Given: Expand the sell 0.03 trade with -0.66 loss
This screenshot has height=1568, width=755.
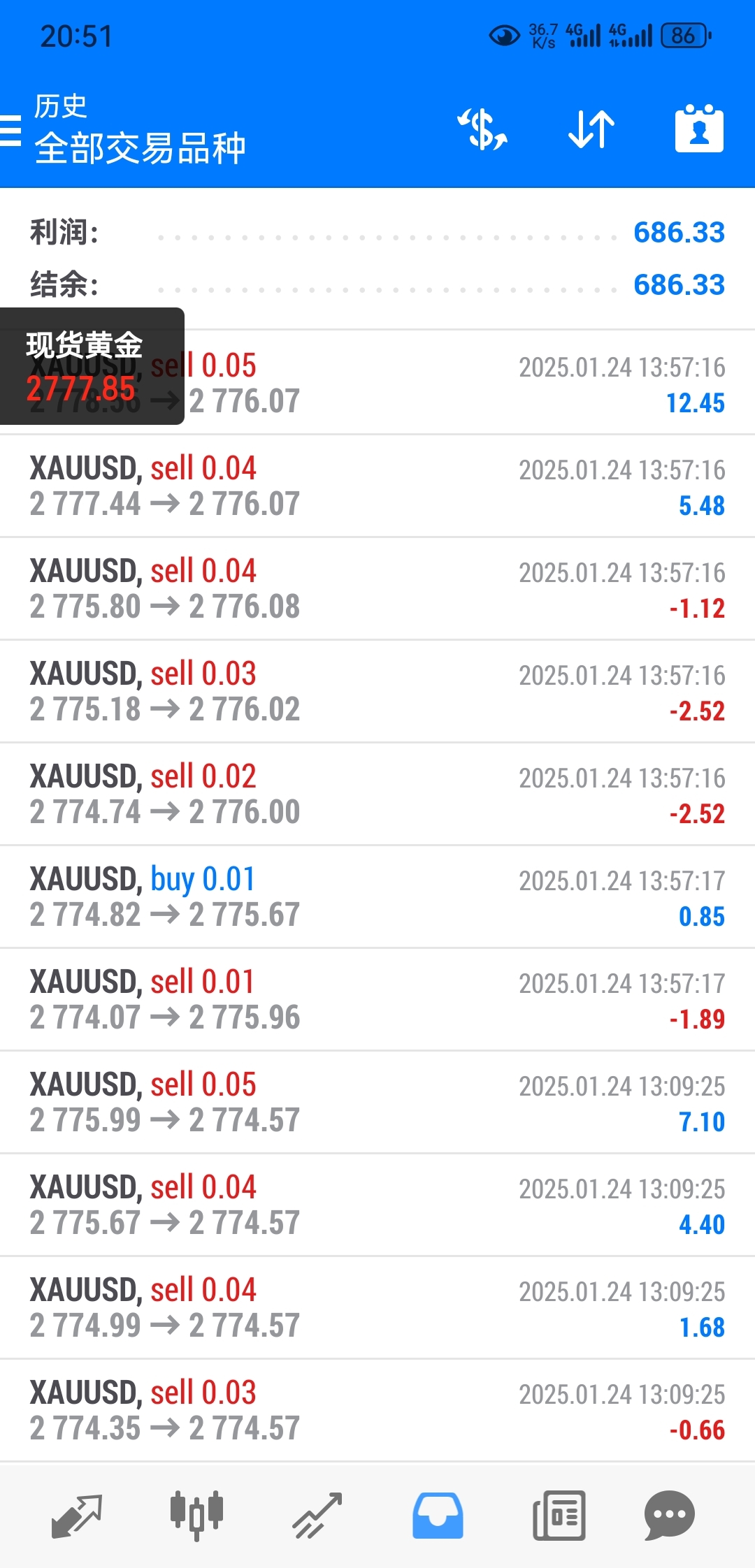Looking at the screenshot, I should pos(377,1411).
